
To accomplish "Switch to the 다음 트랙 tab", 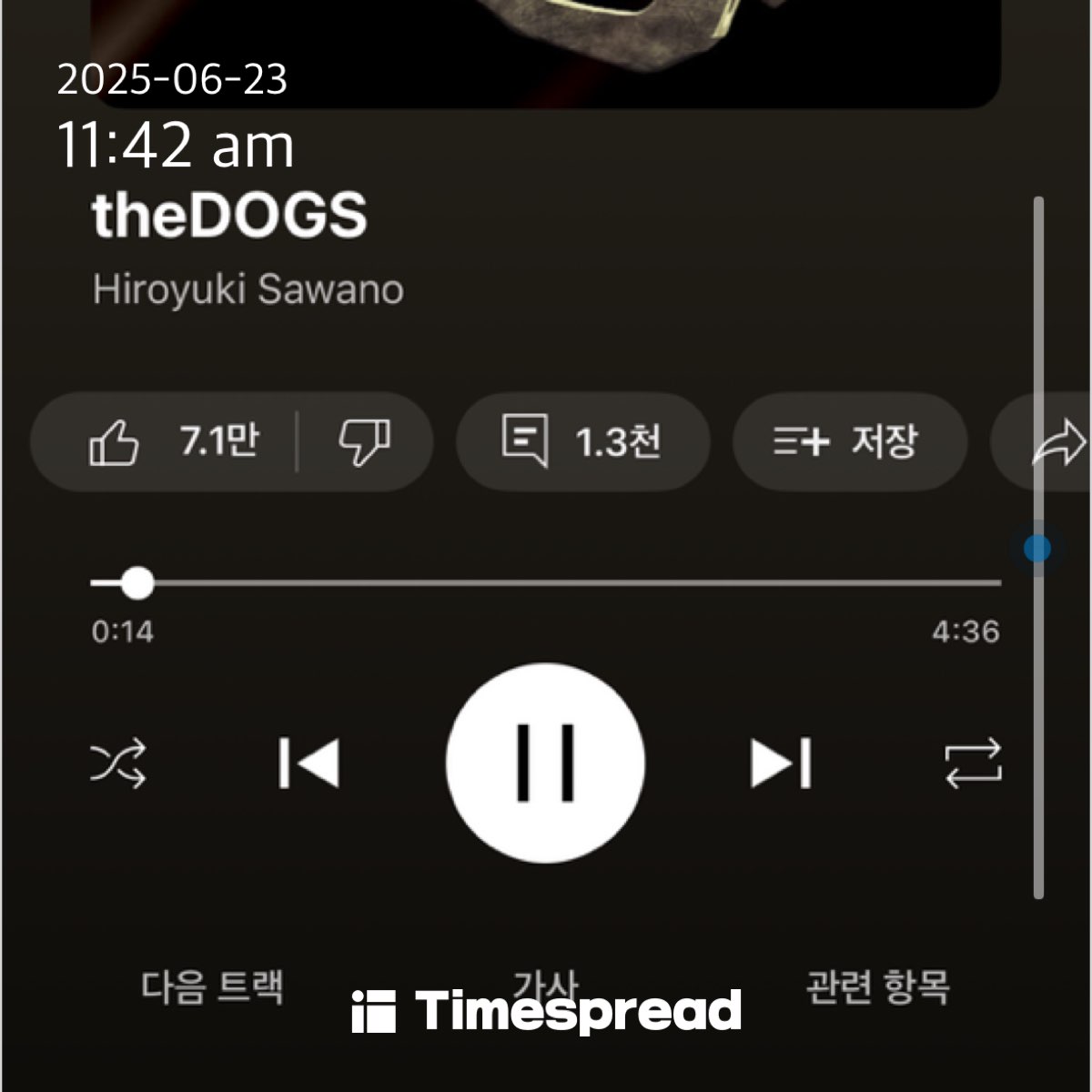I will (212, 986).
